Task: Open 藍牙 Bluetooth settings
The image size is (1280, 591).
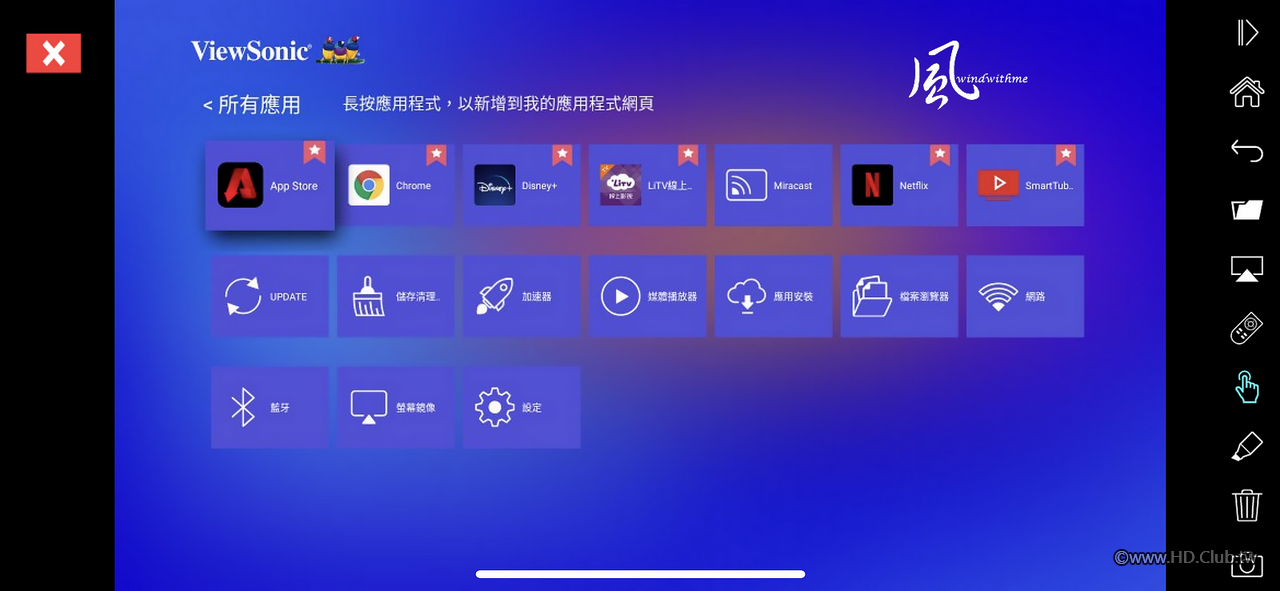Action: [270, 408]
